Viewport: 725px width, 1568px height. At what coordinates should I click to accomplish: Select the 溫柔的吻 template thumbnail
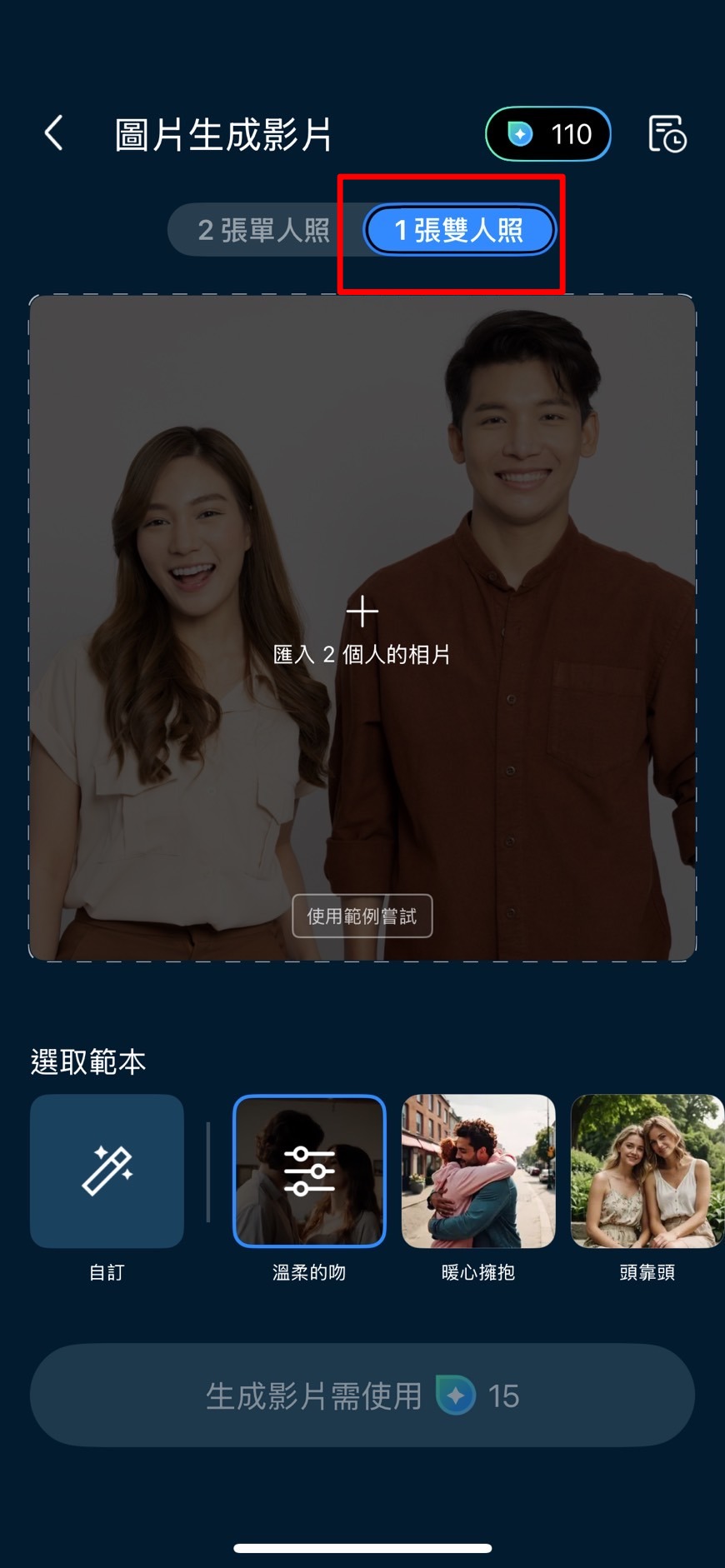click(x=309, y=1171)
